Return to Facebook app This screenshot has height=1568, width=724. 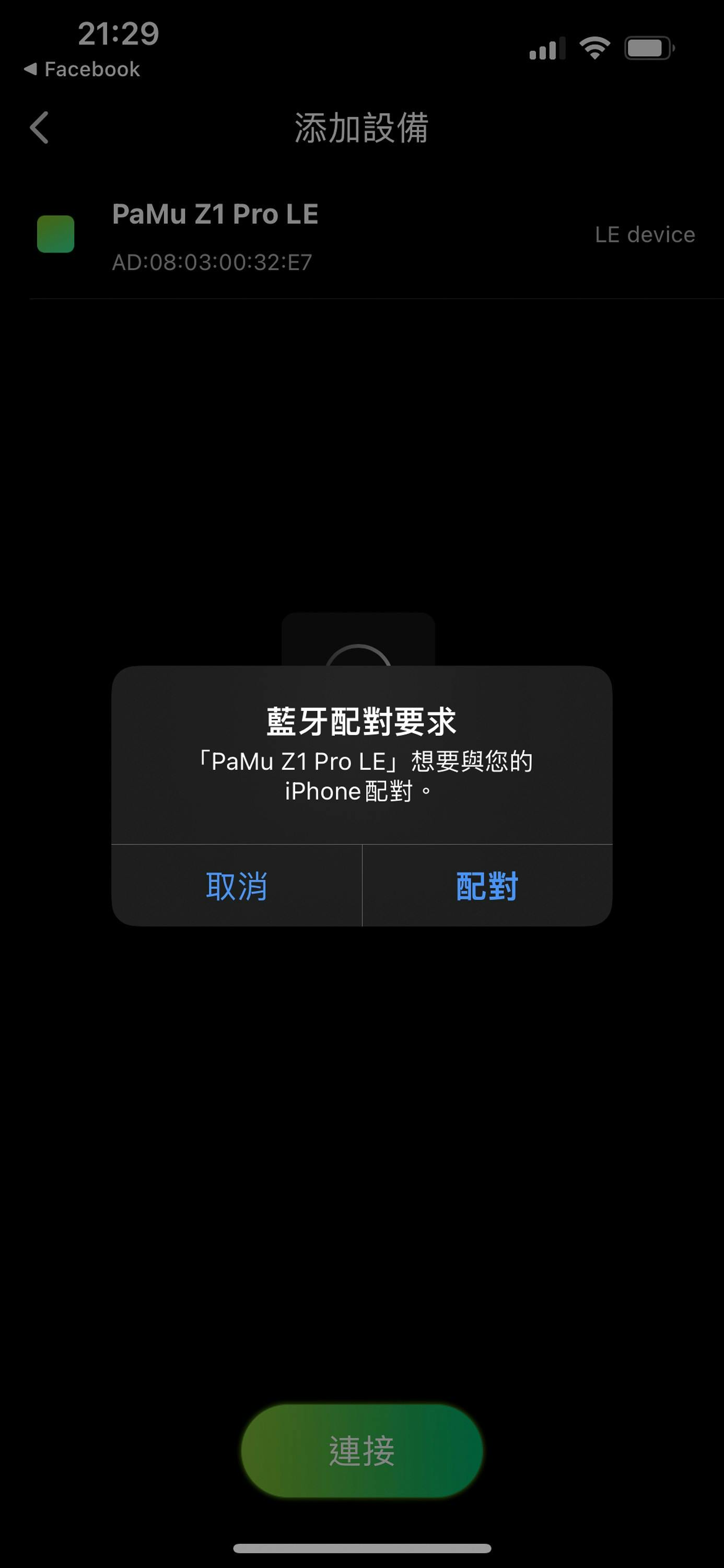(82, 70)
